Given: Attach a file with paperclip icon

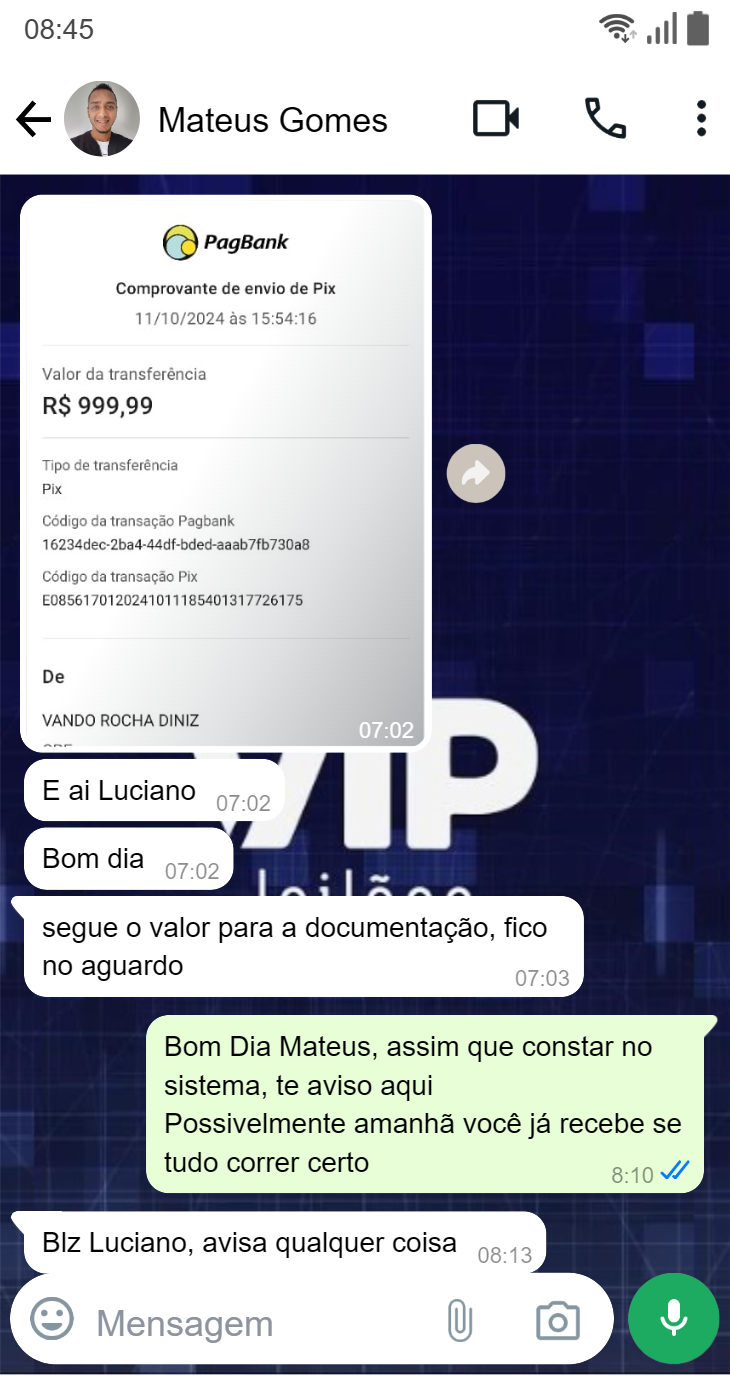Looking at the screenshot, I should [459, 1321].
